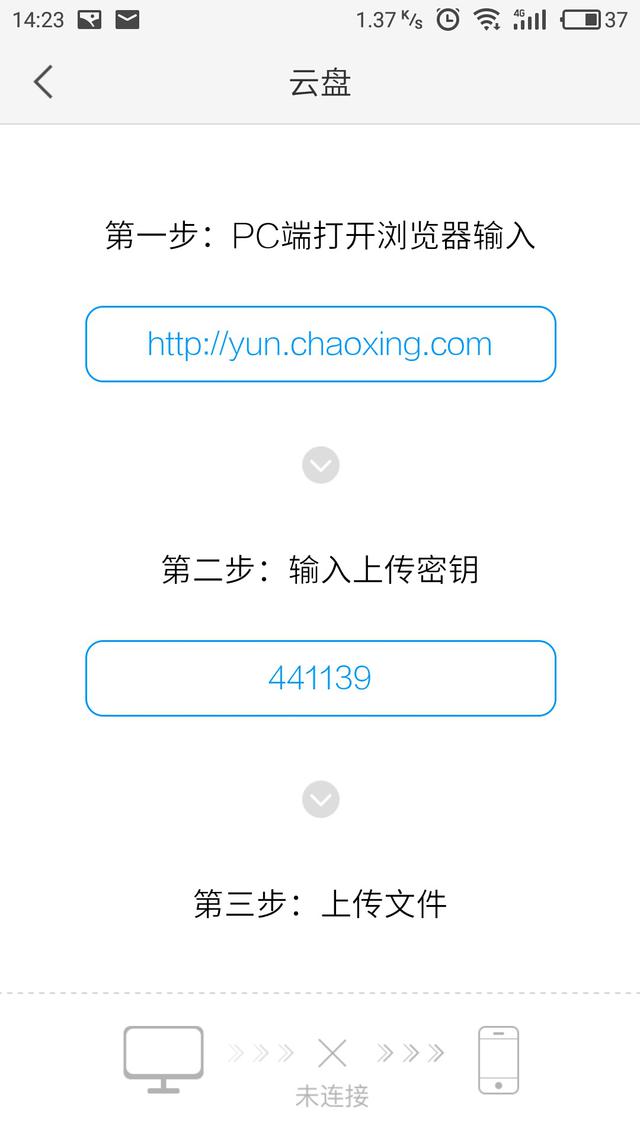This screenshot has height=1138, width=640.
Task: Go back from the 云盘 page
Action: 43,82
